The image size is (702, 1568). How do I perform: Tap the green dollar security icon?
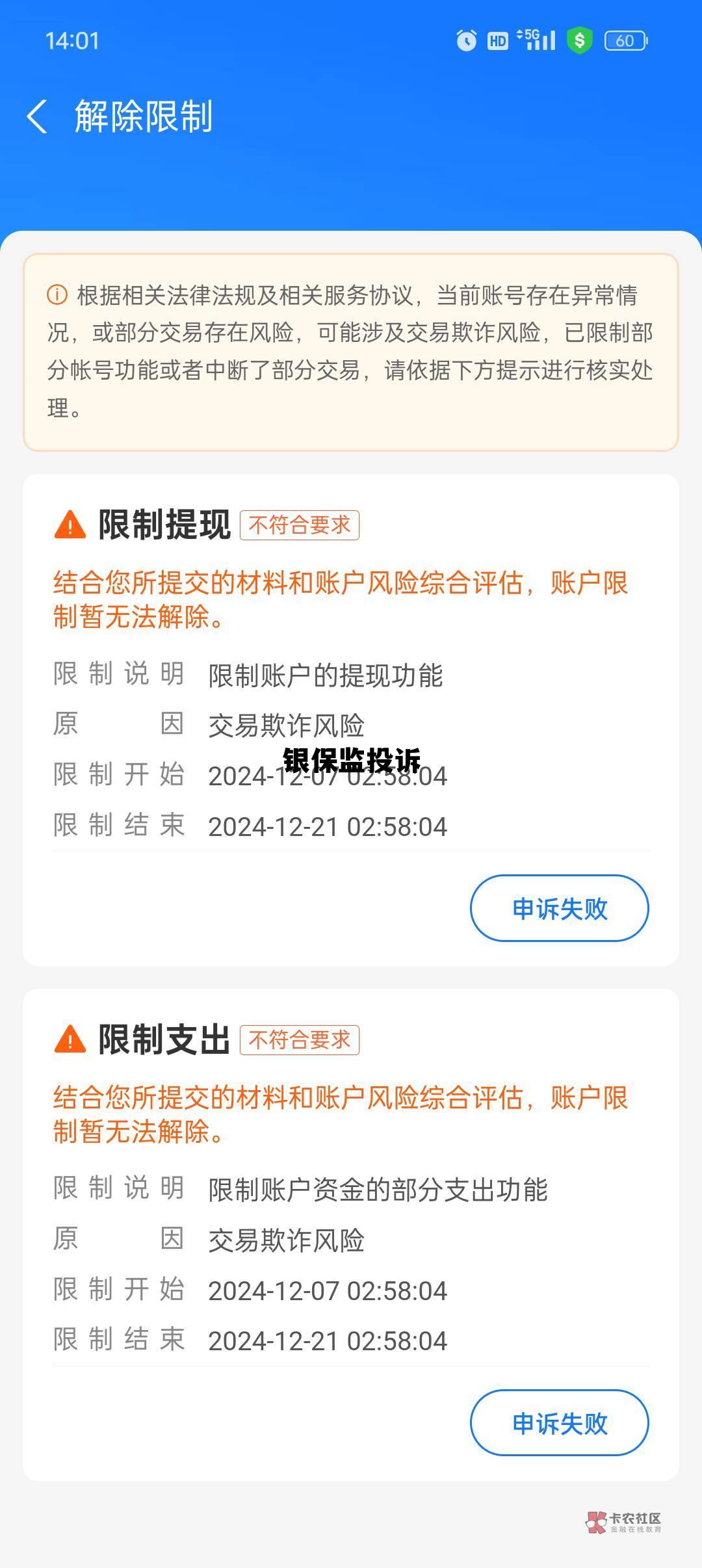pyautogui.click(x=580, y=40)
